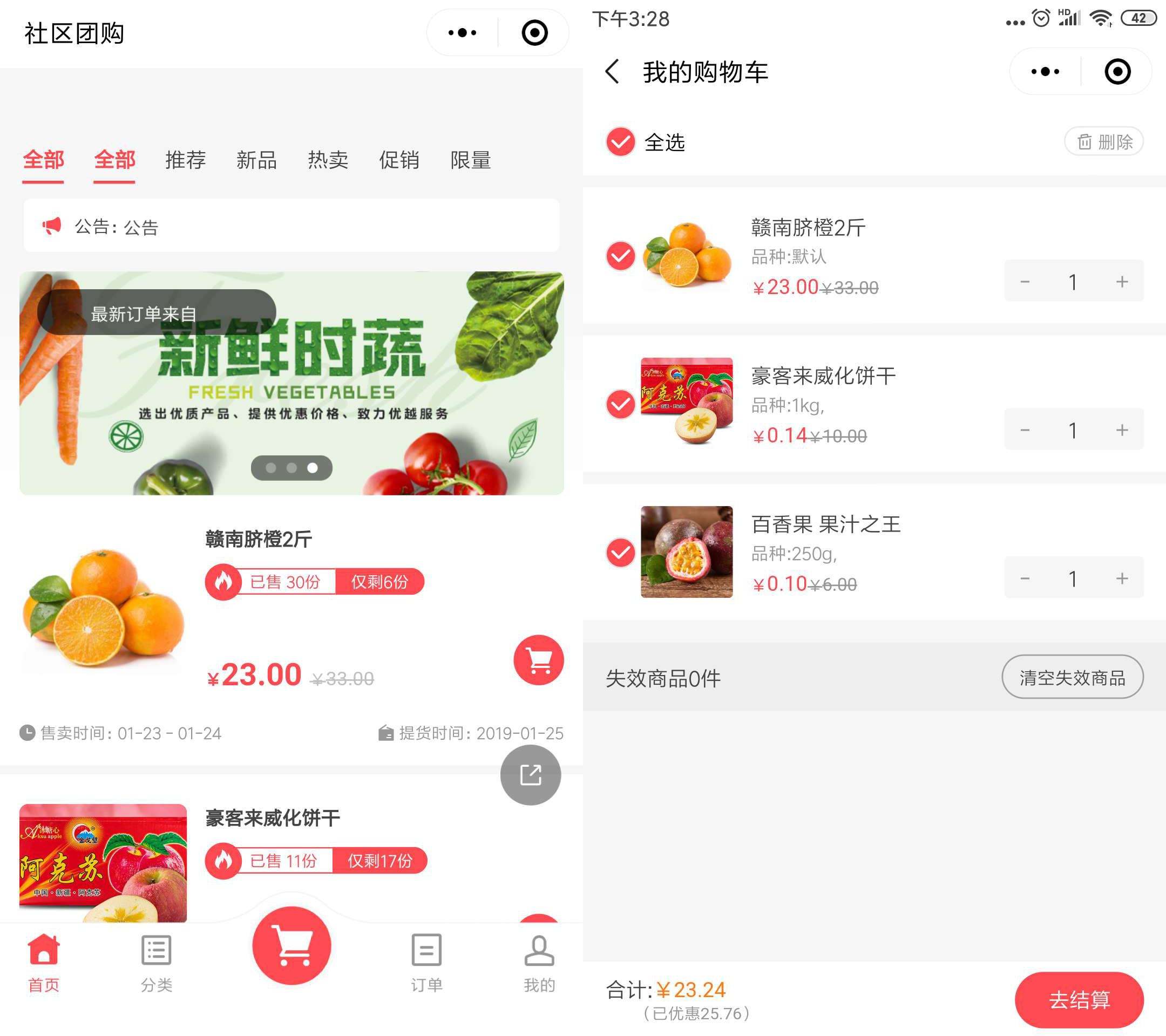Tap the 删除 button
The height and width of the screenshot is (1036, 1166).
[1103, 141]
